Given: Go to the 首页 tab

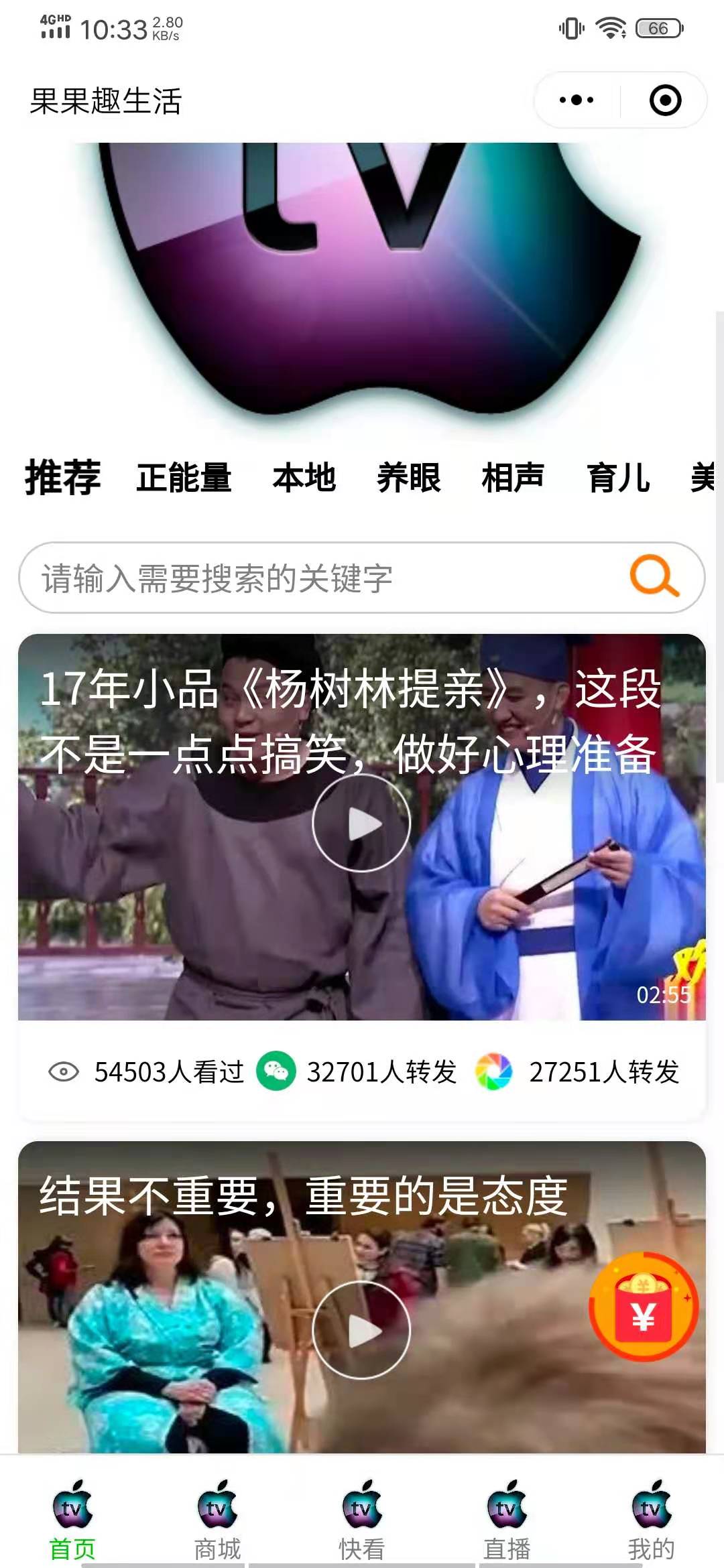Looking at the screenshot, I should coord(72,1521).
